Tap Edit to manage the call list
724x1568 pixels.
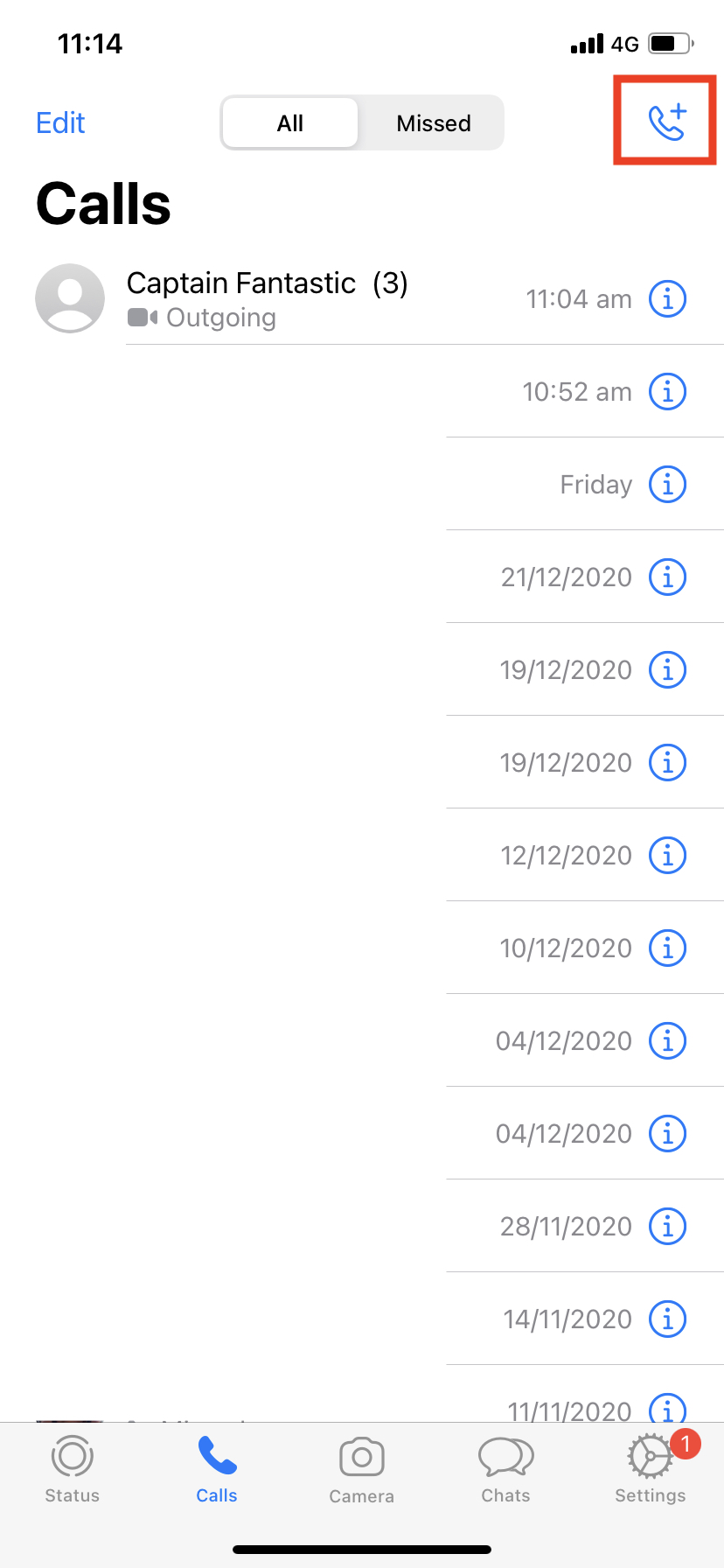(x=60, y=122)
